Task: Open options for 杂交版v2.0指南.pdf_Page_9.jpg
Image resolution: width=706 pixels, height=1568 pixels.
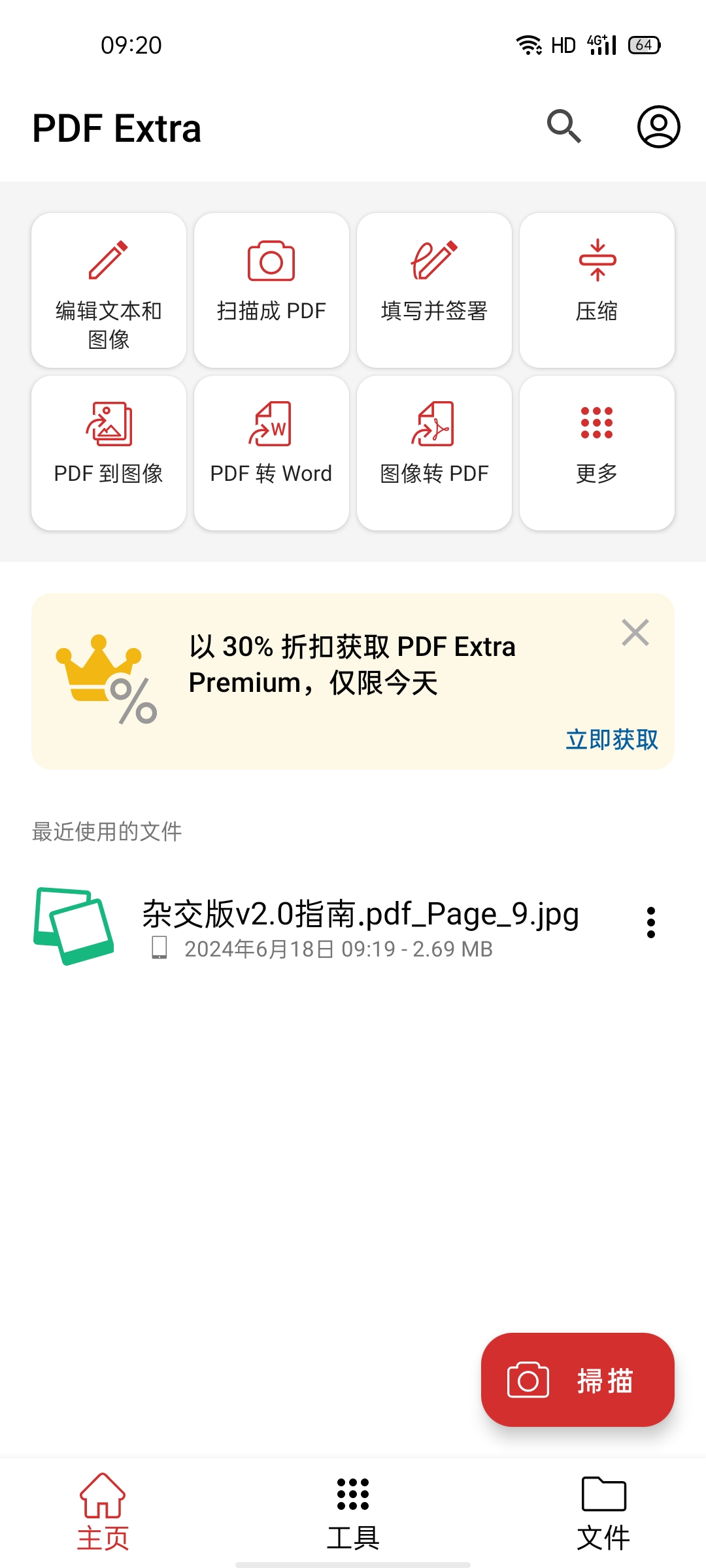Action: point(650,923)
